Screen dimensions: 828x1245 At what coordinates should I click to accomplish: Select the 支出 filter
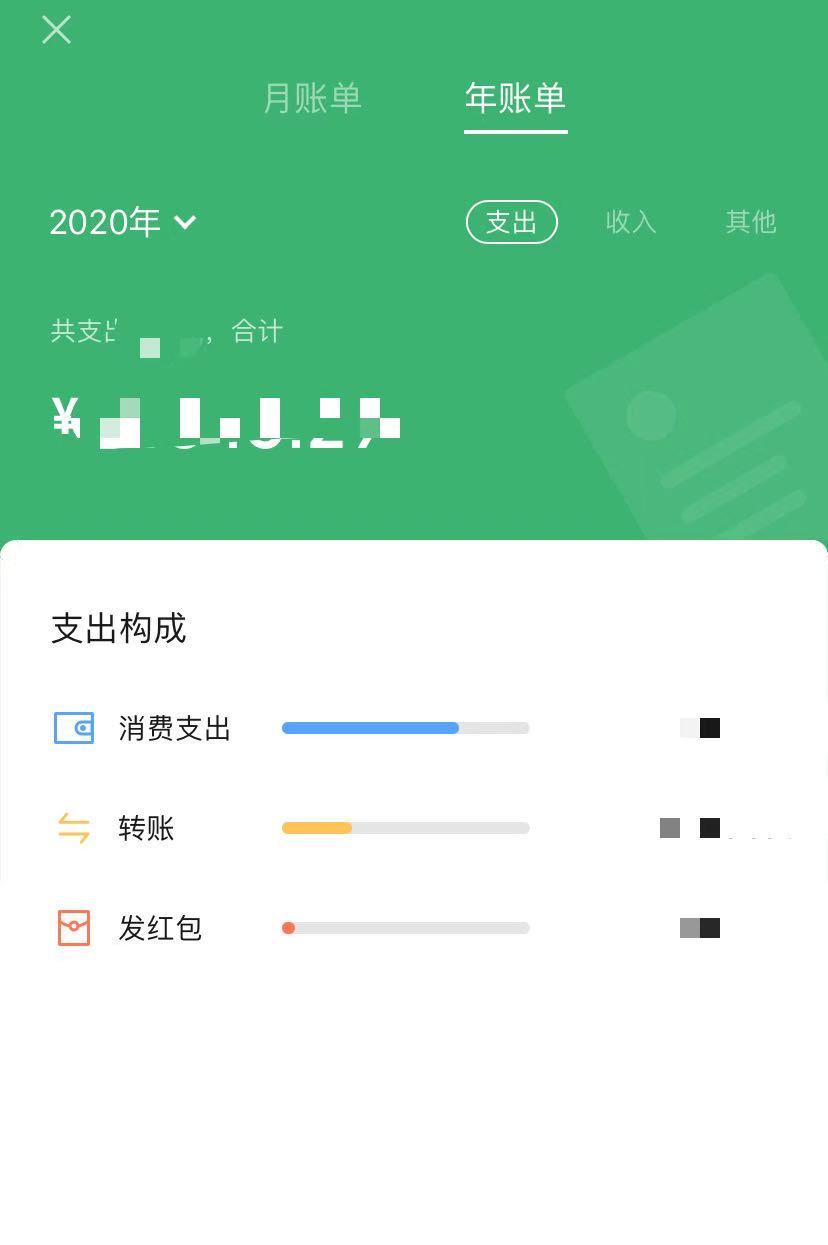(x=511, y=222)
